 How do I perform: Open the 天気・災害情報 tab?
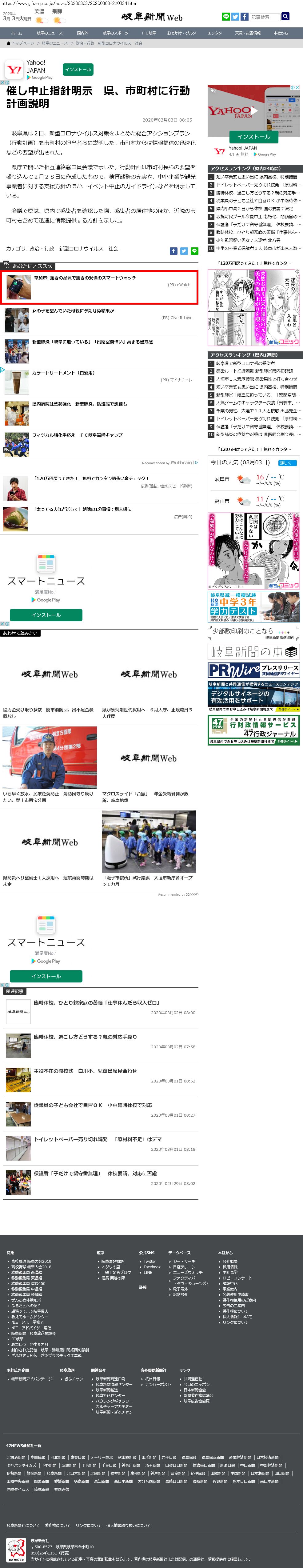[x=248, y=33]
